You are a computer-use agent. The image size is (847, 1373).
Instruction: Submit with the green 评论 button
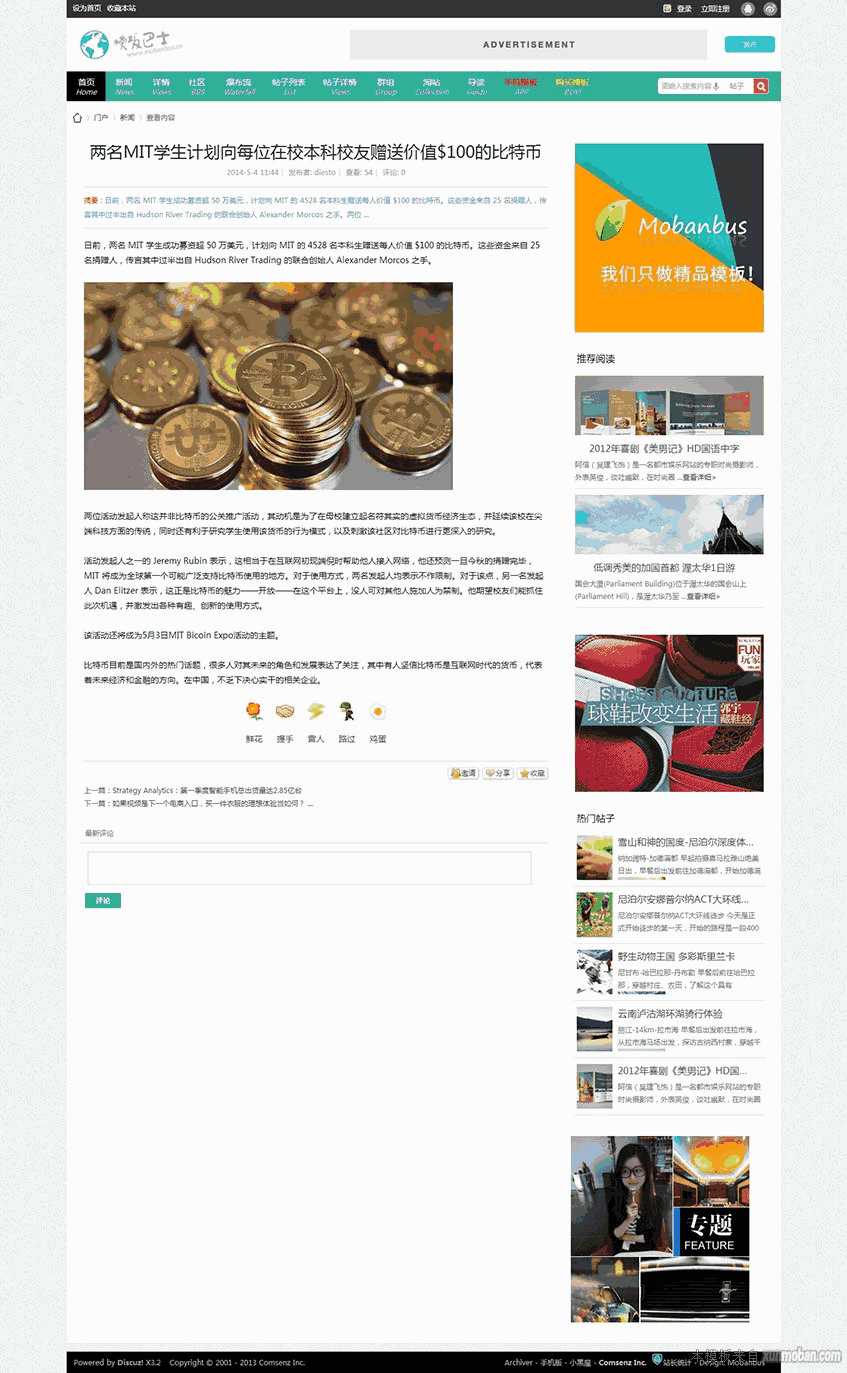pos(102,901)
